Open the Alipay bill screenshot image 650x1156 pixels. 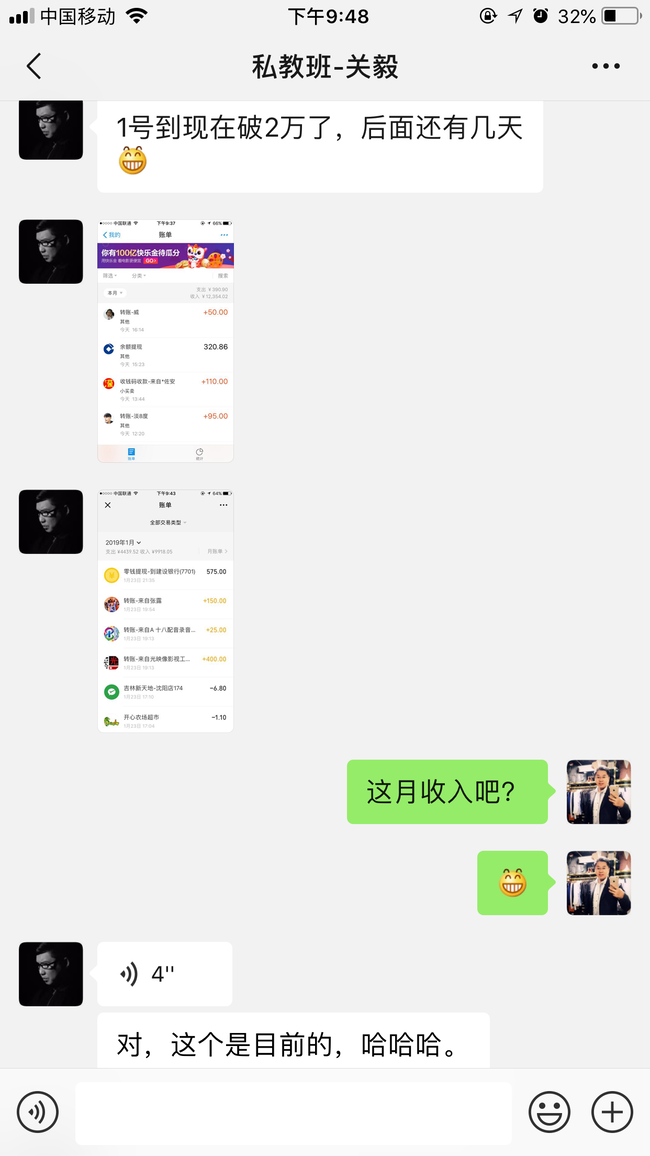pos(165,341)
